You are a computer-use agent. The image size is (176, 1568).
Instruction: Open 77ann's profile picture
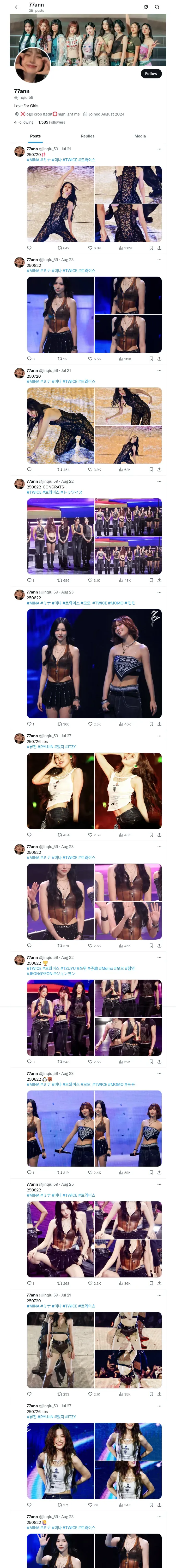coord(32,65)
